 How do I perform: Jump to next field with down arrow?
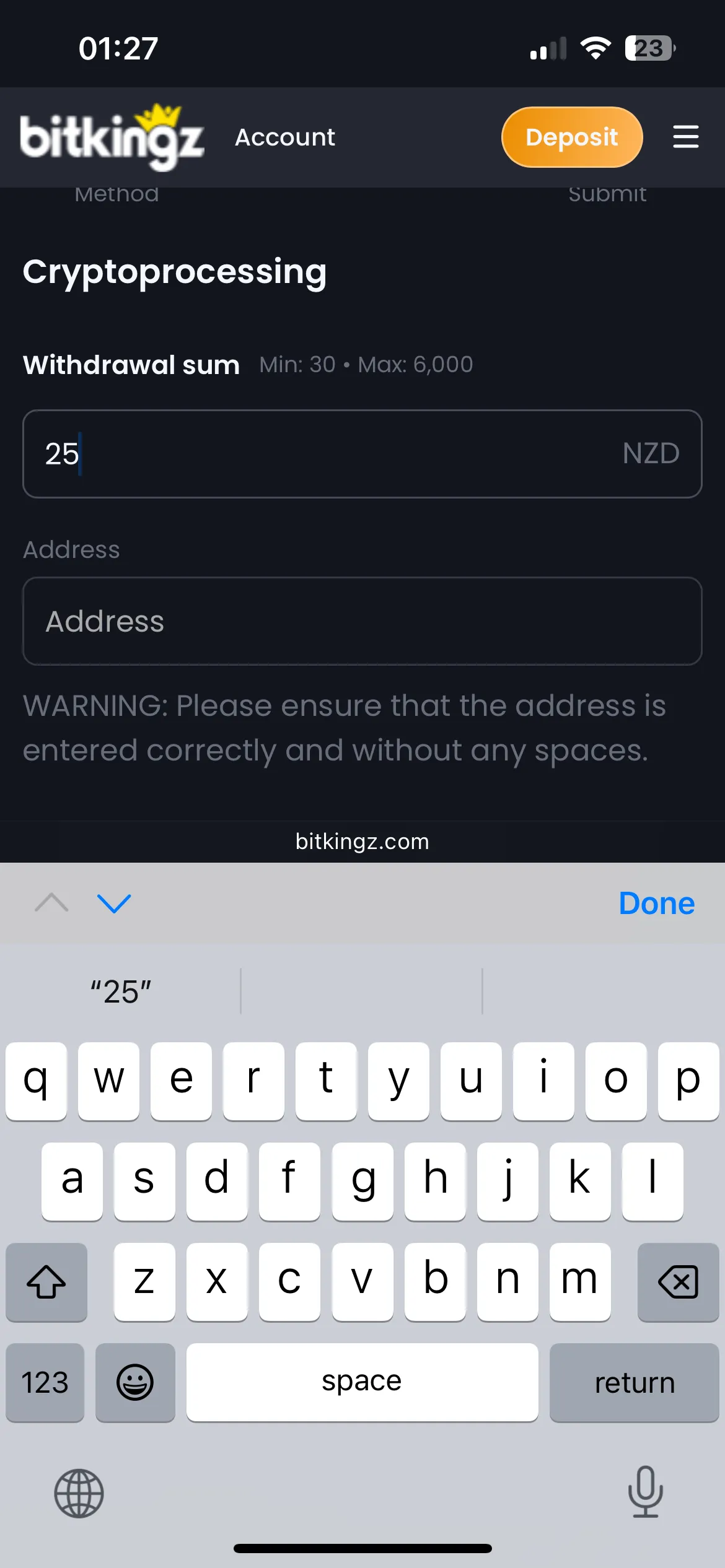114,904
